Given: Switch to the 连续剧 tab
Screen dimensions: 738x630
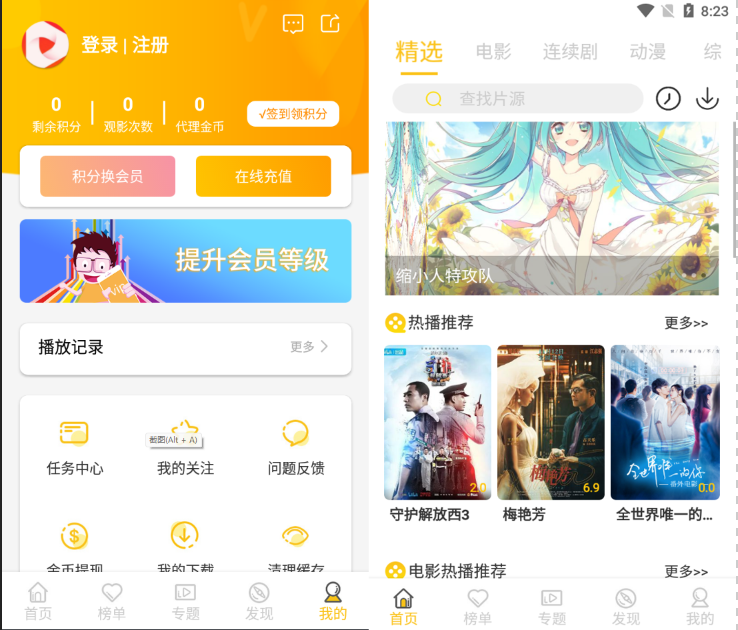Looking at the screenshot, I should pos(570,52).
